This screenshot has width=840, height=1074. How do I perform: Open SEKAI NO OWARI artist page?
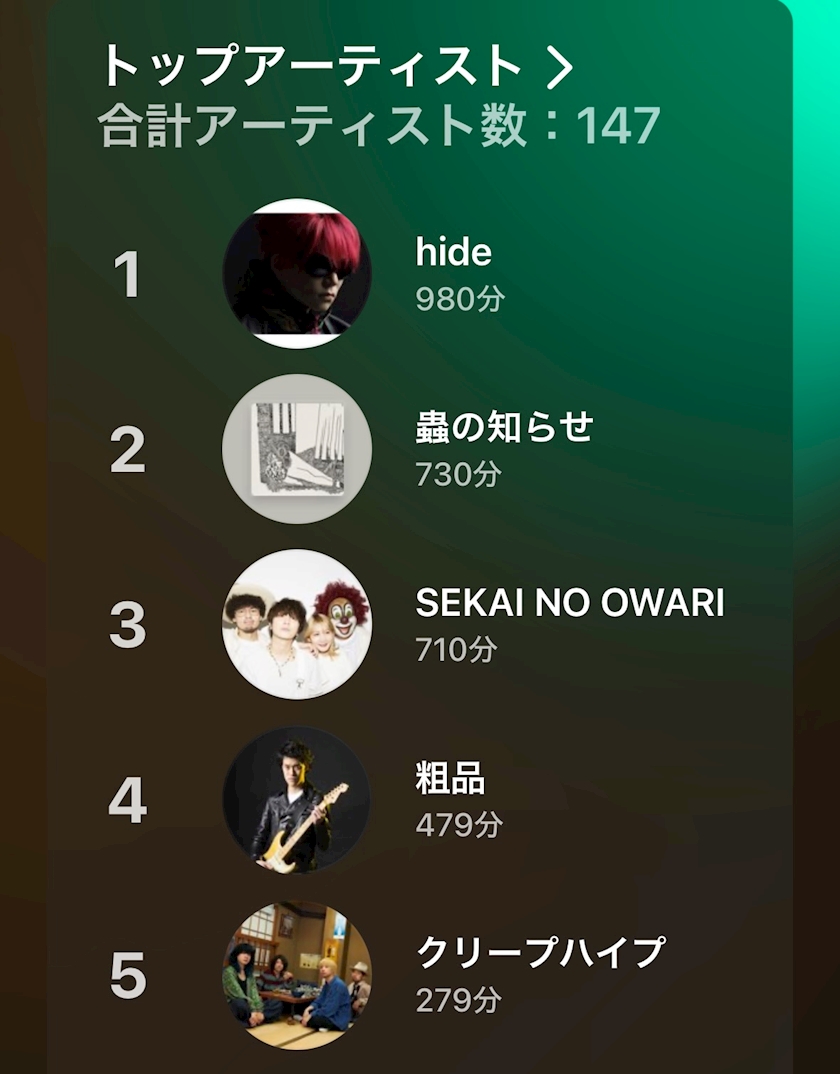(419, 624)
